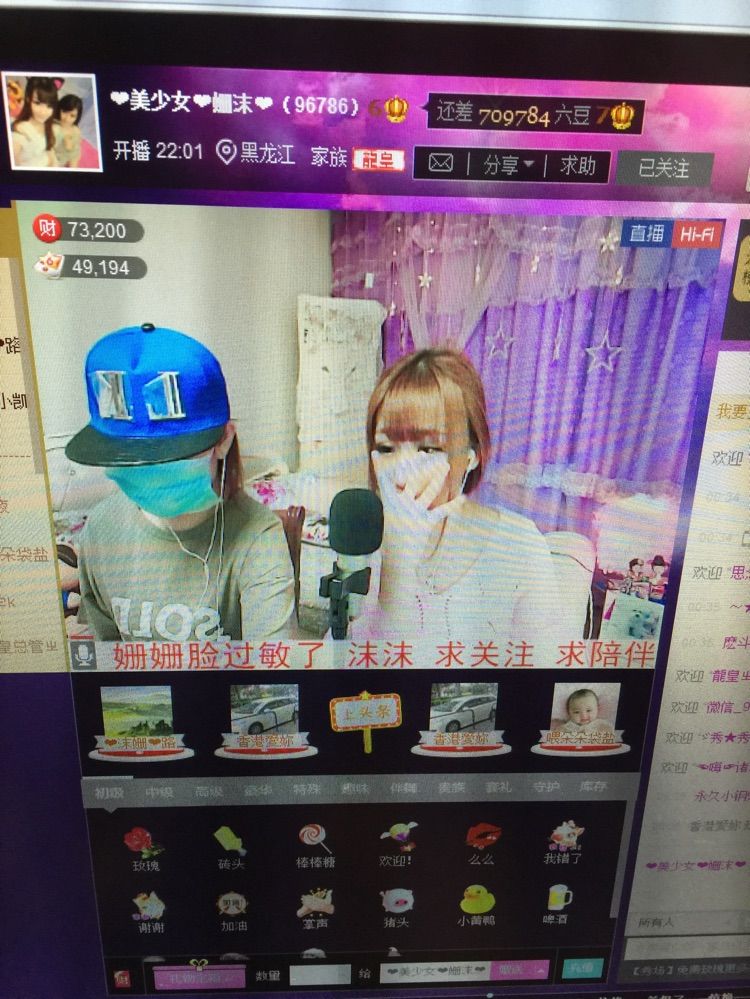Tap the 求助 help button

pos(577,165)
